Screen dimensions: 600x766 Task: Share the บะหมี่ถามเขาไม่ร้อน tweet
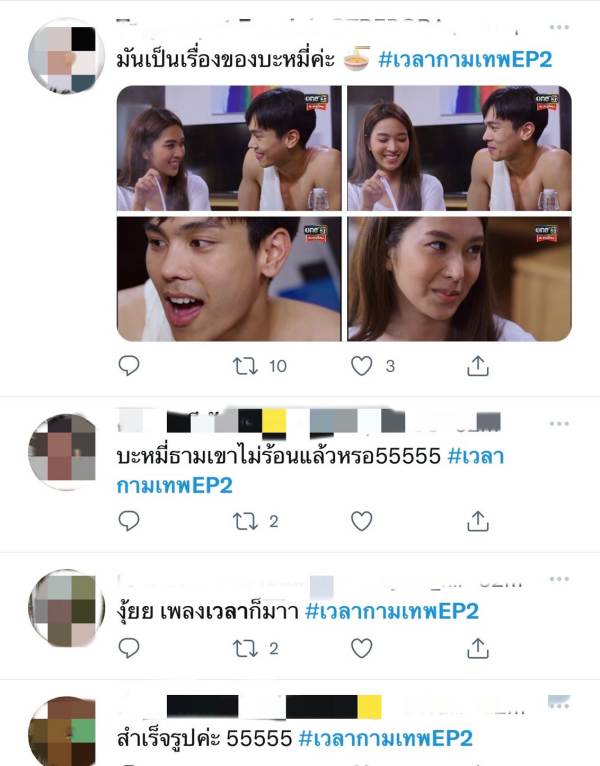click(478, 520)
